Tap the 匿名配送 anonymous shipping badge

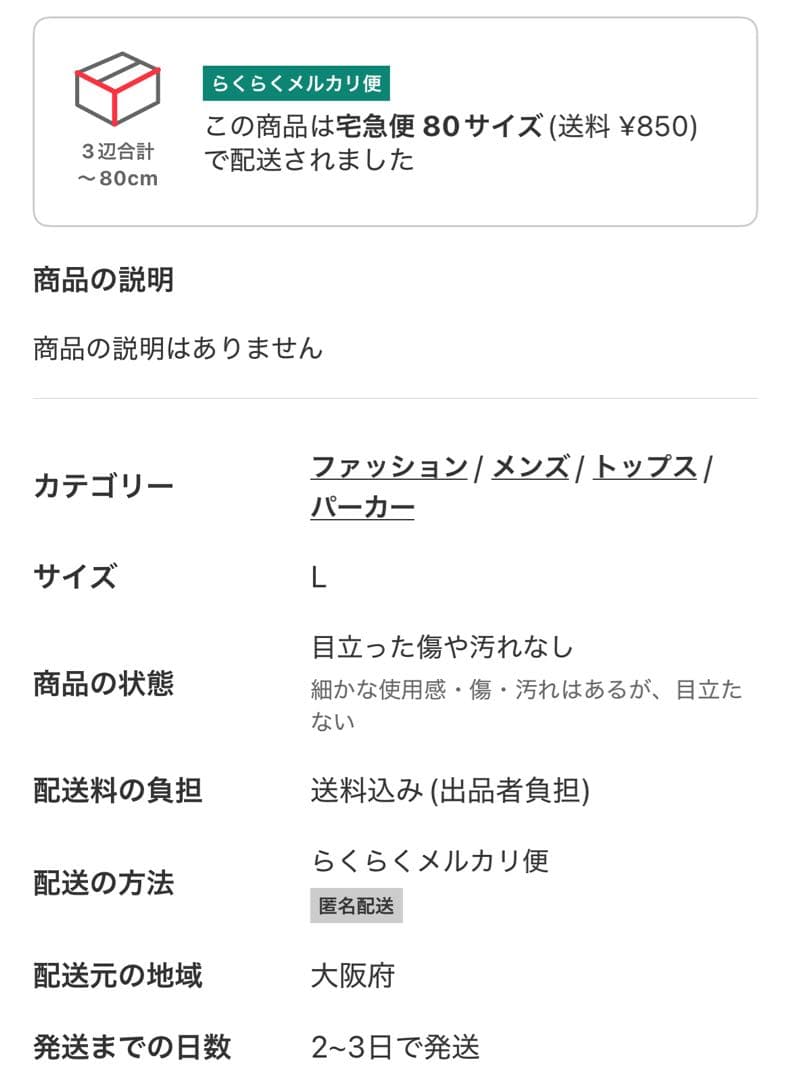click(x=355, y=906)
